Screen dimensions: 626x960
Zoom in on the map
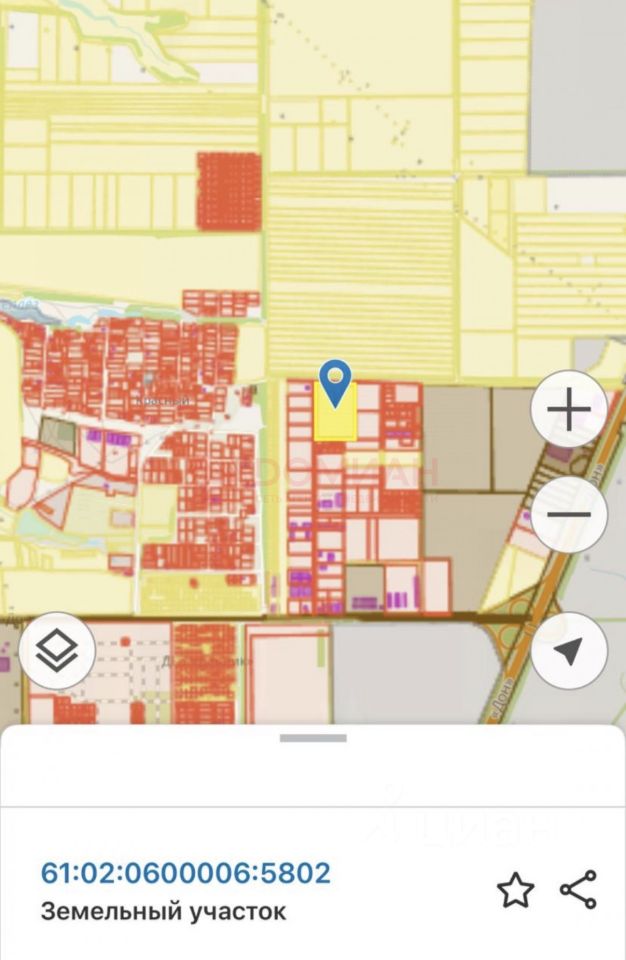[569, 410]
